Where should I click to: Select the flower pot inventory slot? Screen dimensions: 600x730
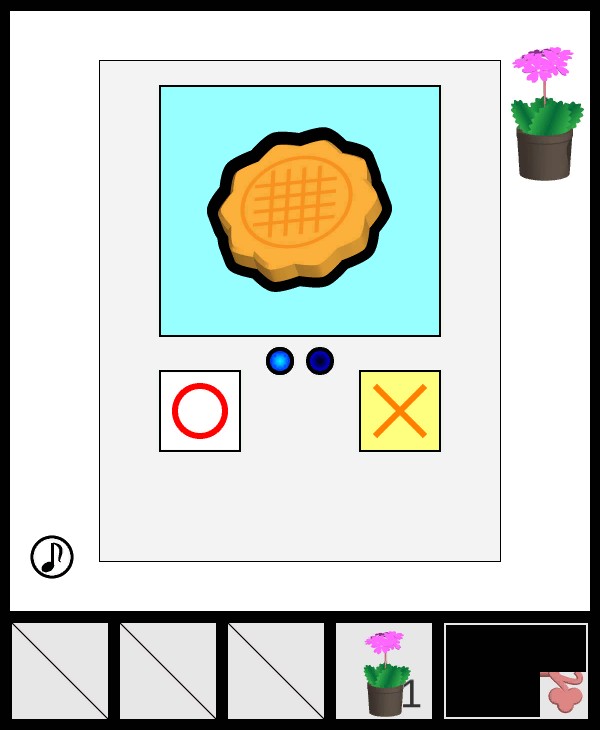(x=384, y=671)
